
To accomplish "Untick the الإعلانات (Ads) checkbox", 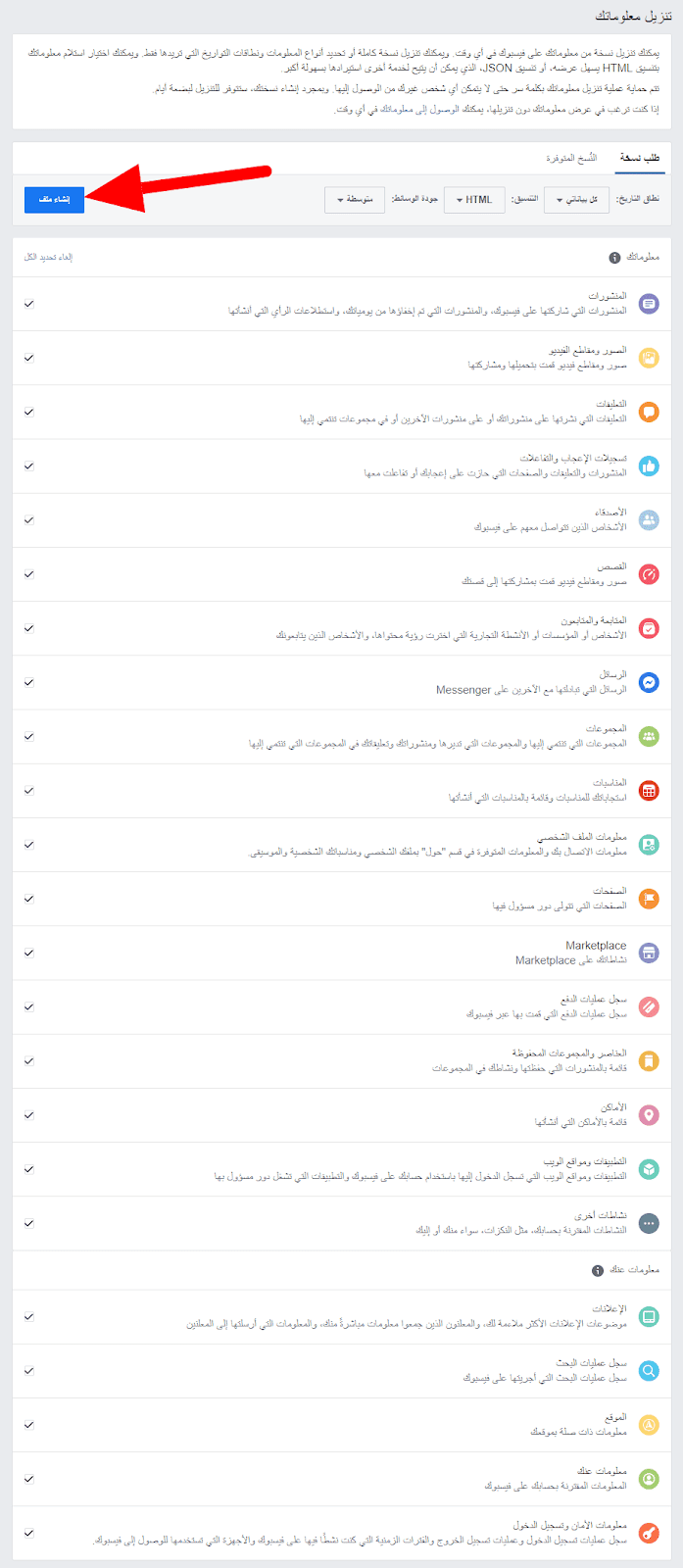I will tap(29, 1316).
